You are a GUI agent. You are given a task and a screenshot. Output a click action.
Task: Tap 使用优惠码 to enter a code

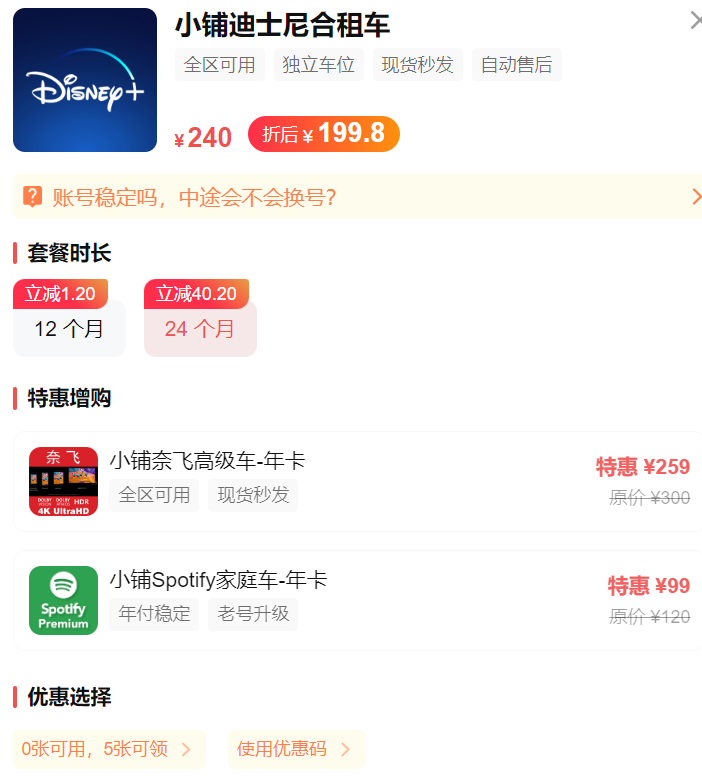tap(295, 749)
